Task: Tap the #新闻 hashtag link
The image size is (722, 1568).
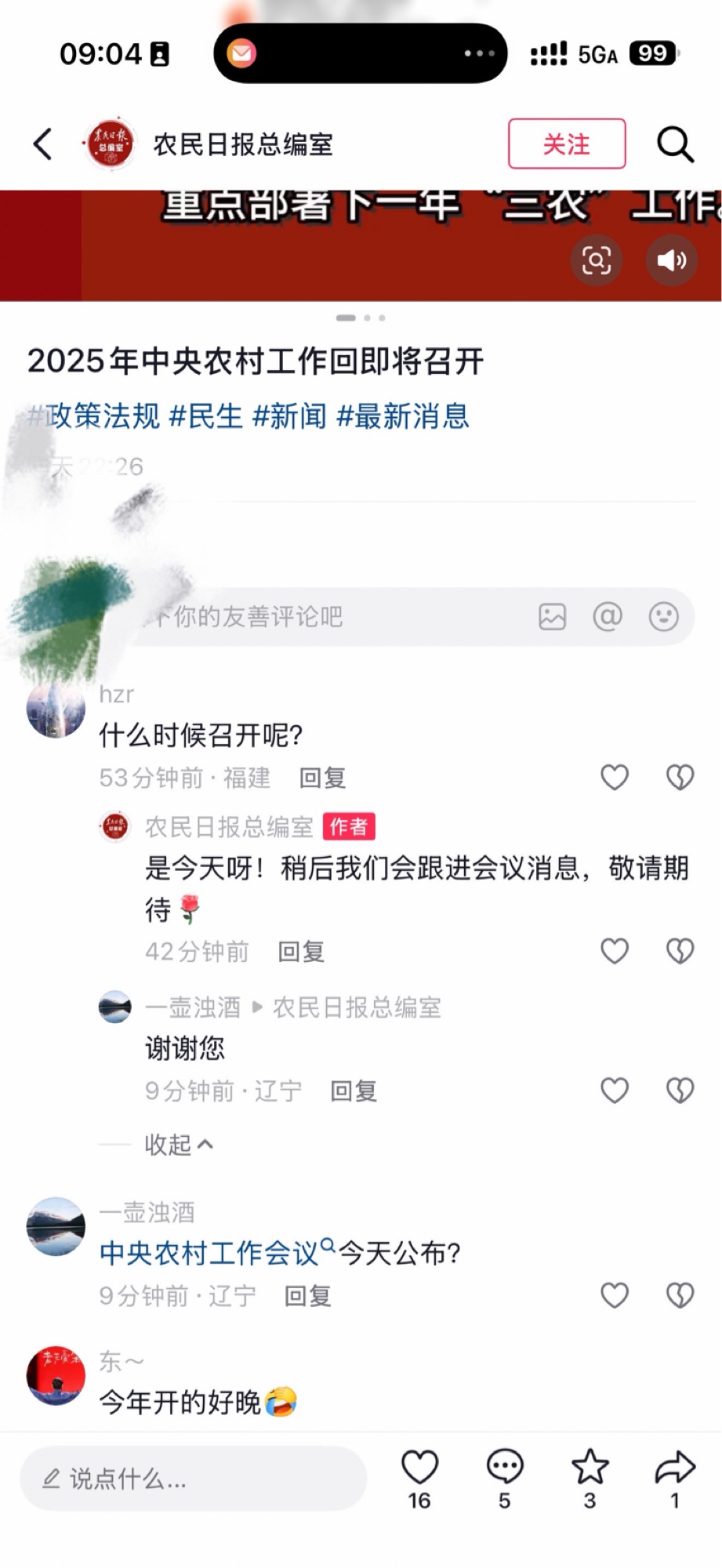Action: [x=289, y=416]
